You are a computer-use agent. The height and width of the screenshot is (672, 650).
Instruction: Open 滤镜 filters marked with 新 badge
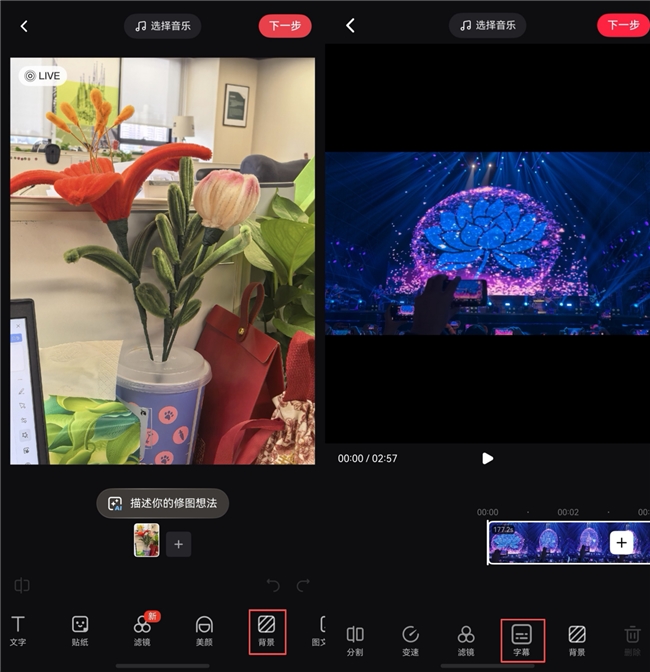[143, 631]
